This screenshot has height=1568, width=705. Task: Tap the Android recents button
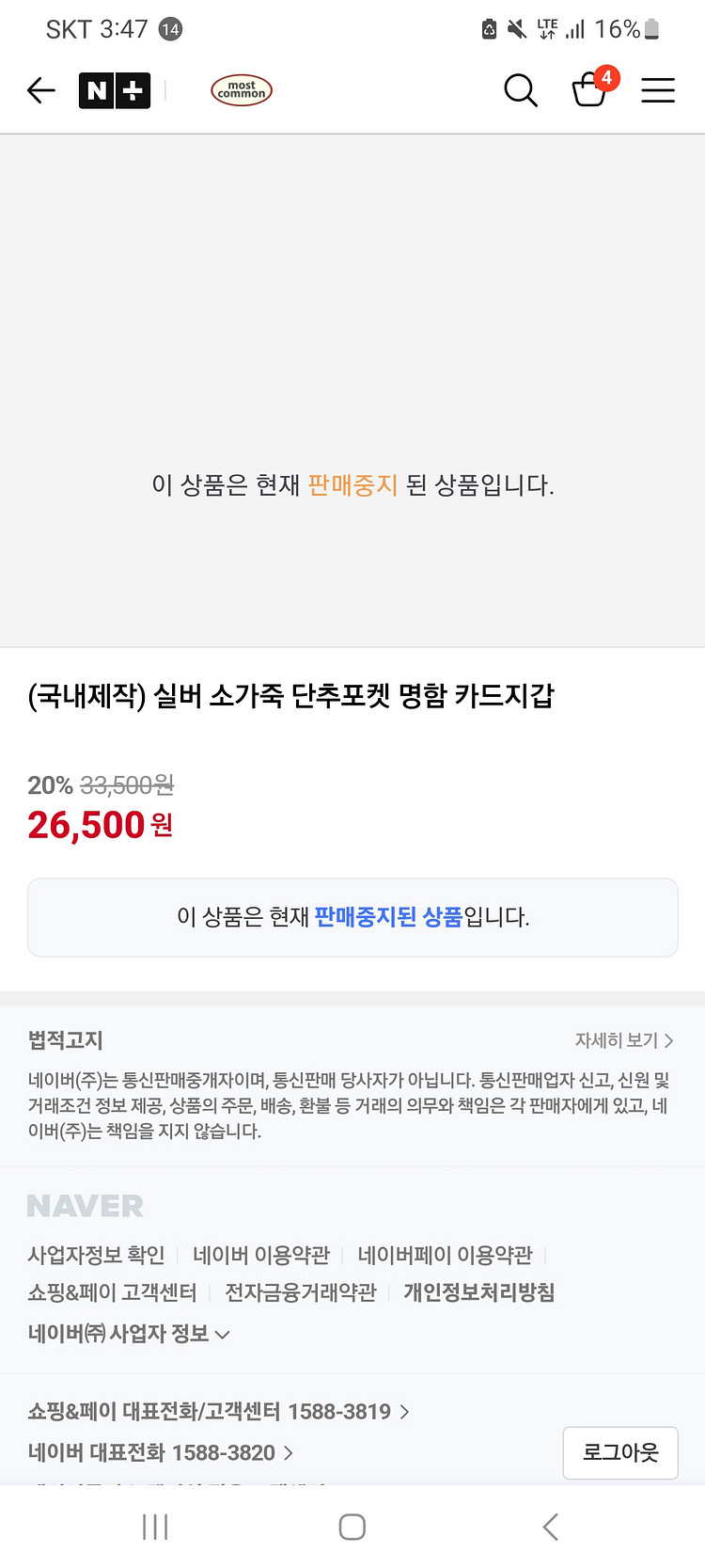(x=154, y=1527)
